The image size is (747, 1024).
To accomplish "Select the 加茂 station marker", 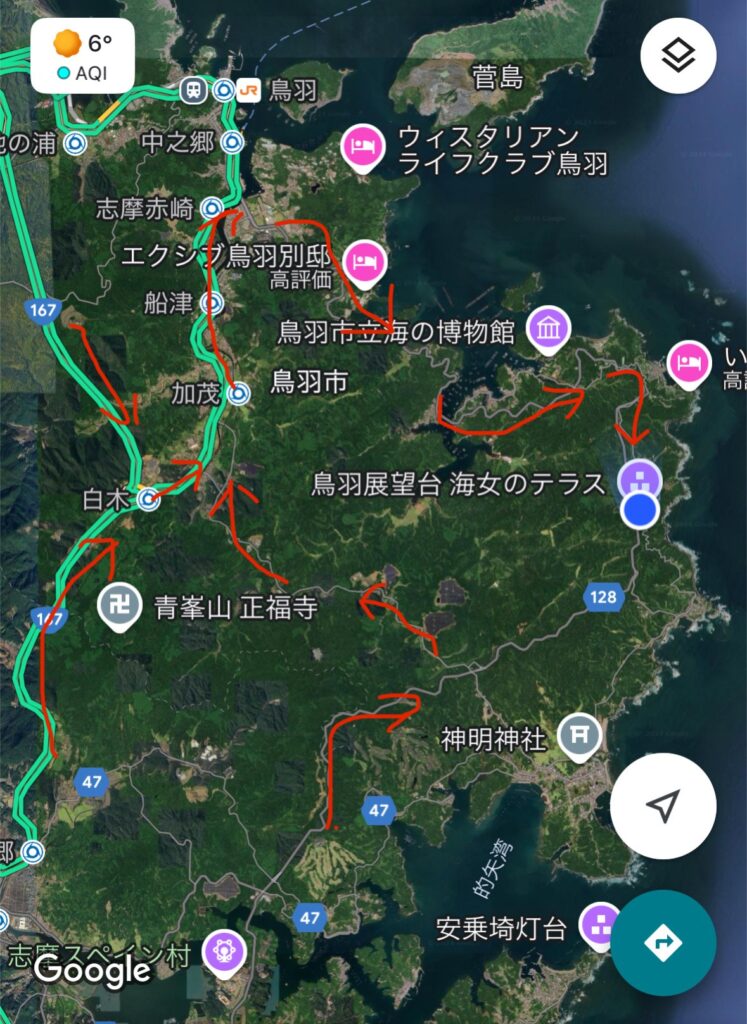I will click(237, 393).
